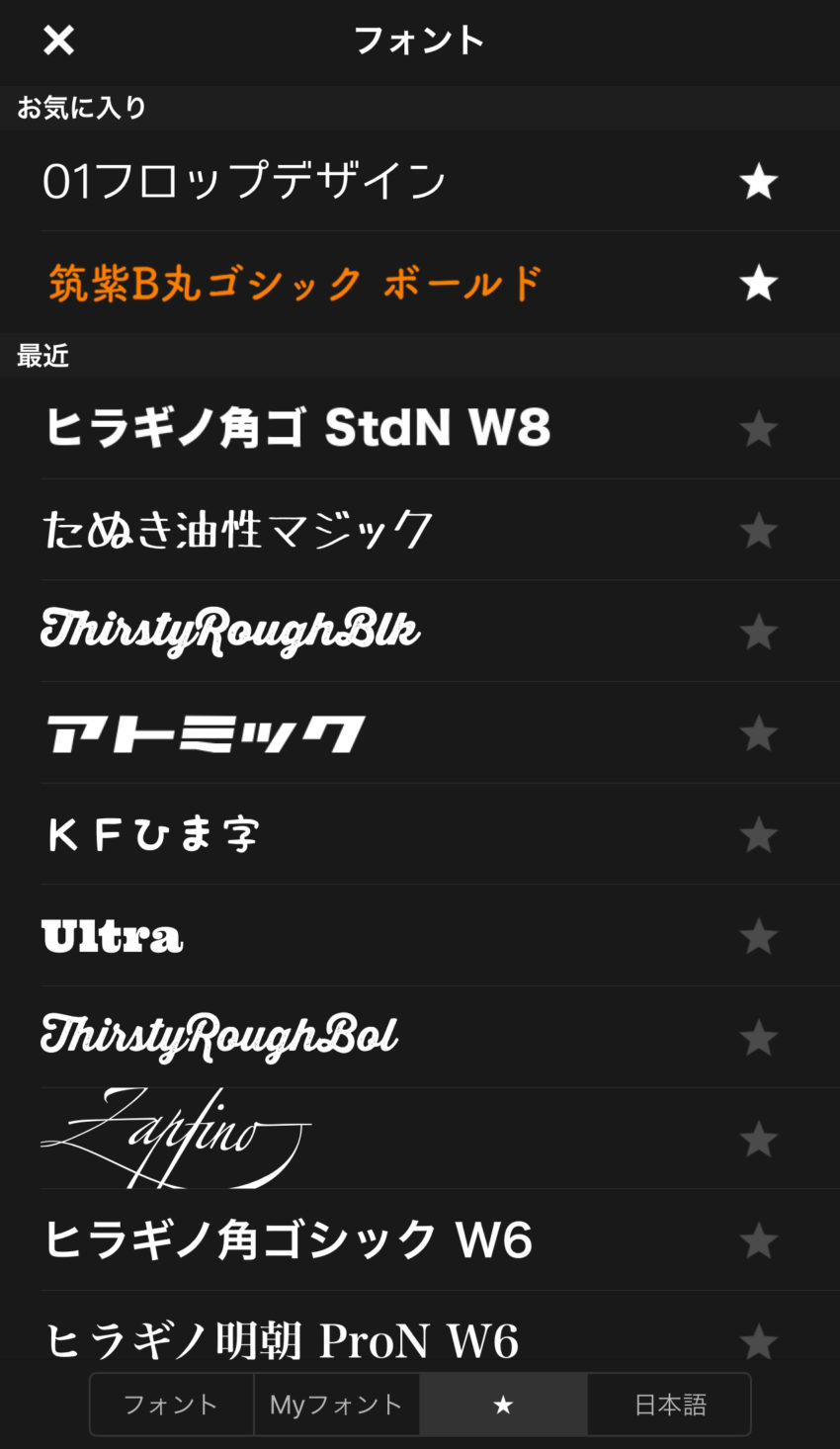Image resolution: width=840 pixels, height=1449 pixels.
Task: Remove 筑紫B丸ゴシック ボールド from favorites
Action: (x=758, y=283)
